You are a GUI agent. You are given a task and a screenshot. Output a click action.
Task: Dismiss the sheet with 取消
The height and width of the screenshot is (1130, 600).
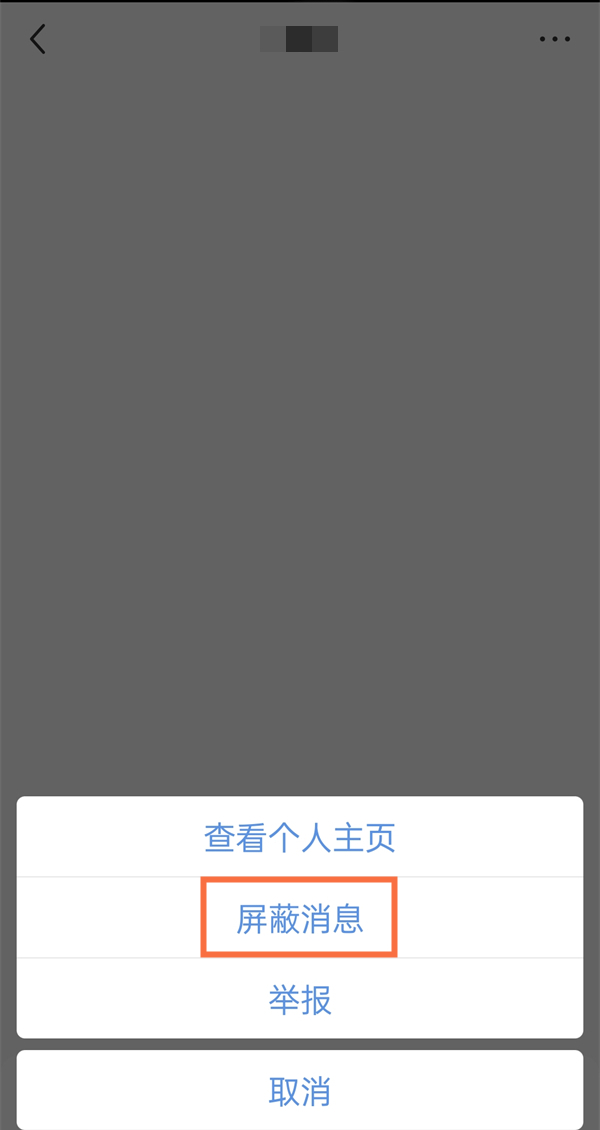pos(300,1091)
